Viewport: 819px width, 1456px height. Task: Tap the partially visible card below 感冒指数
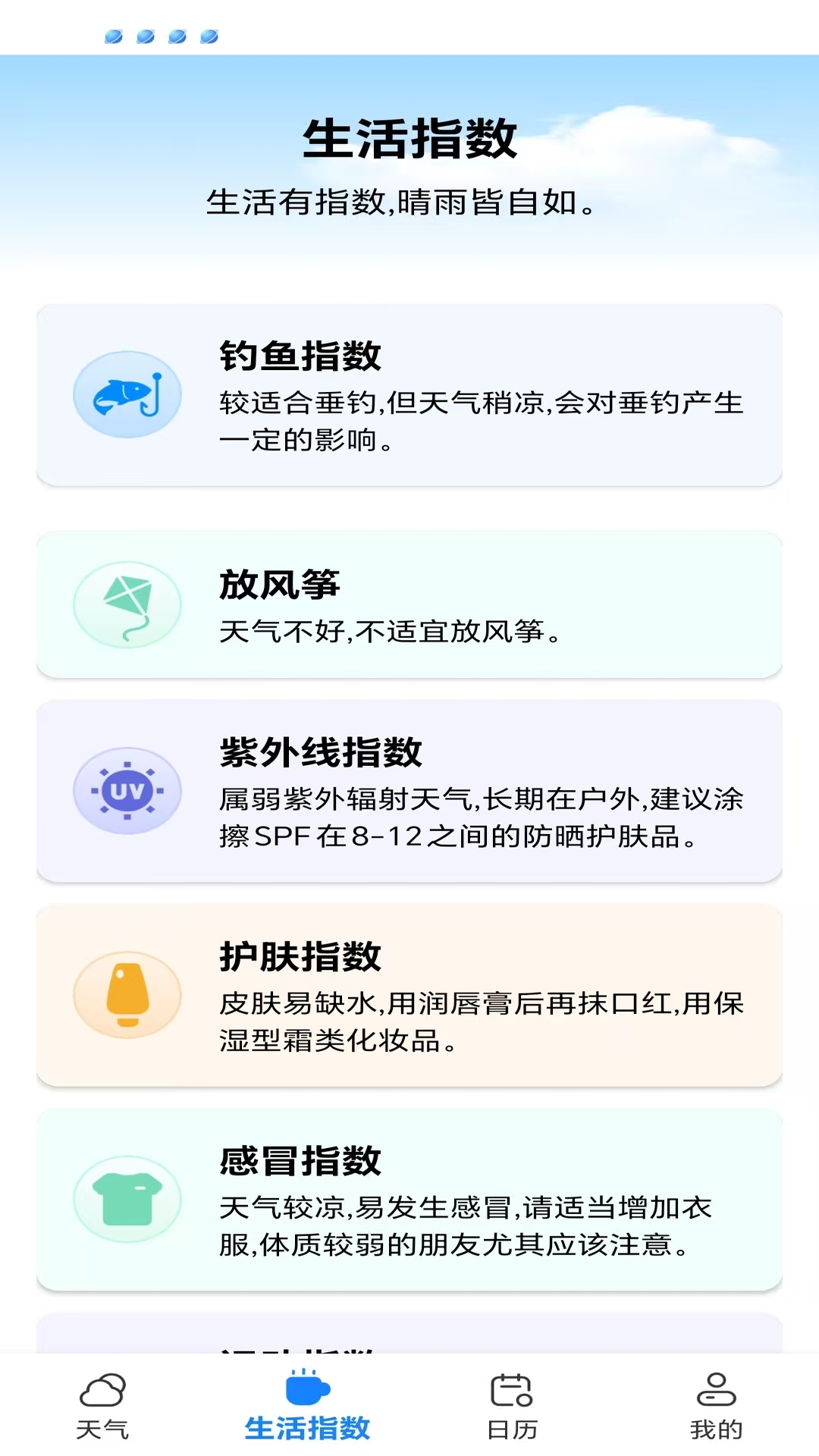pos(409,1335)
